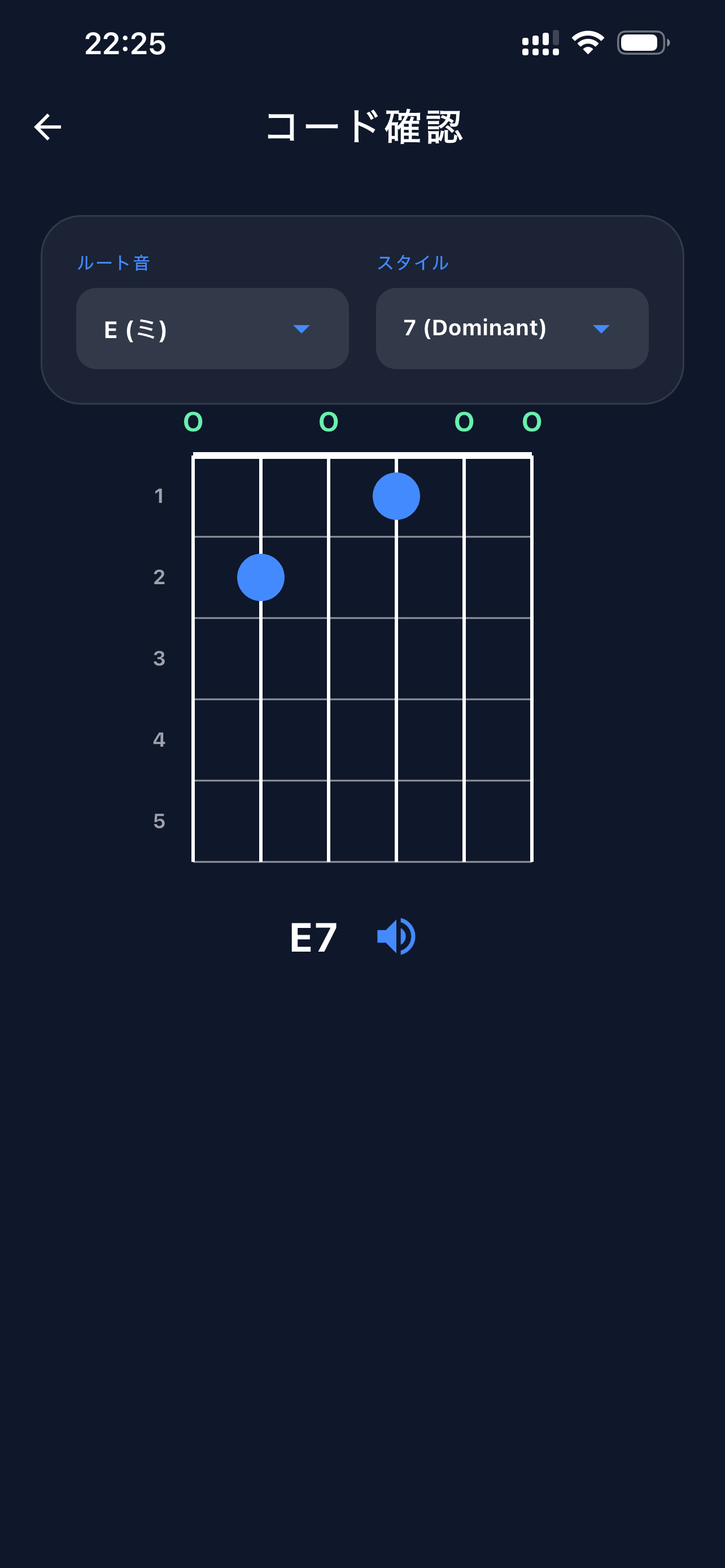Tap the rightmost open string marker O
725x1568 pixels.
point(530,422)
